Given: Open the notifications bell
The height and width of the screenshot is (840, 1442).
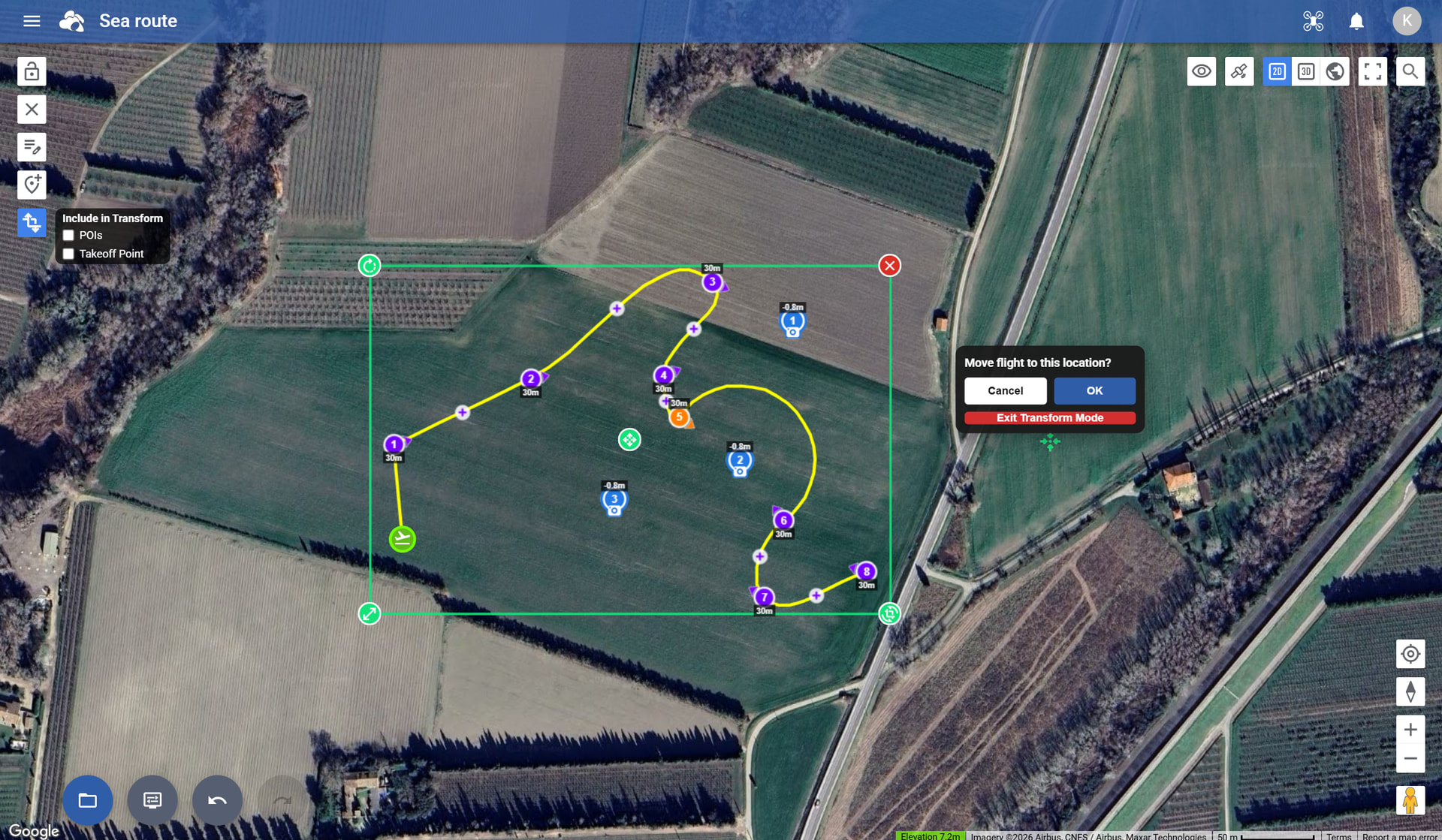Looking at the screenshot, I should 1356,21.
